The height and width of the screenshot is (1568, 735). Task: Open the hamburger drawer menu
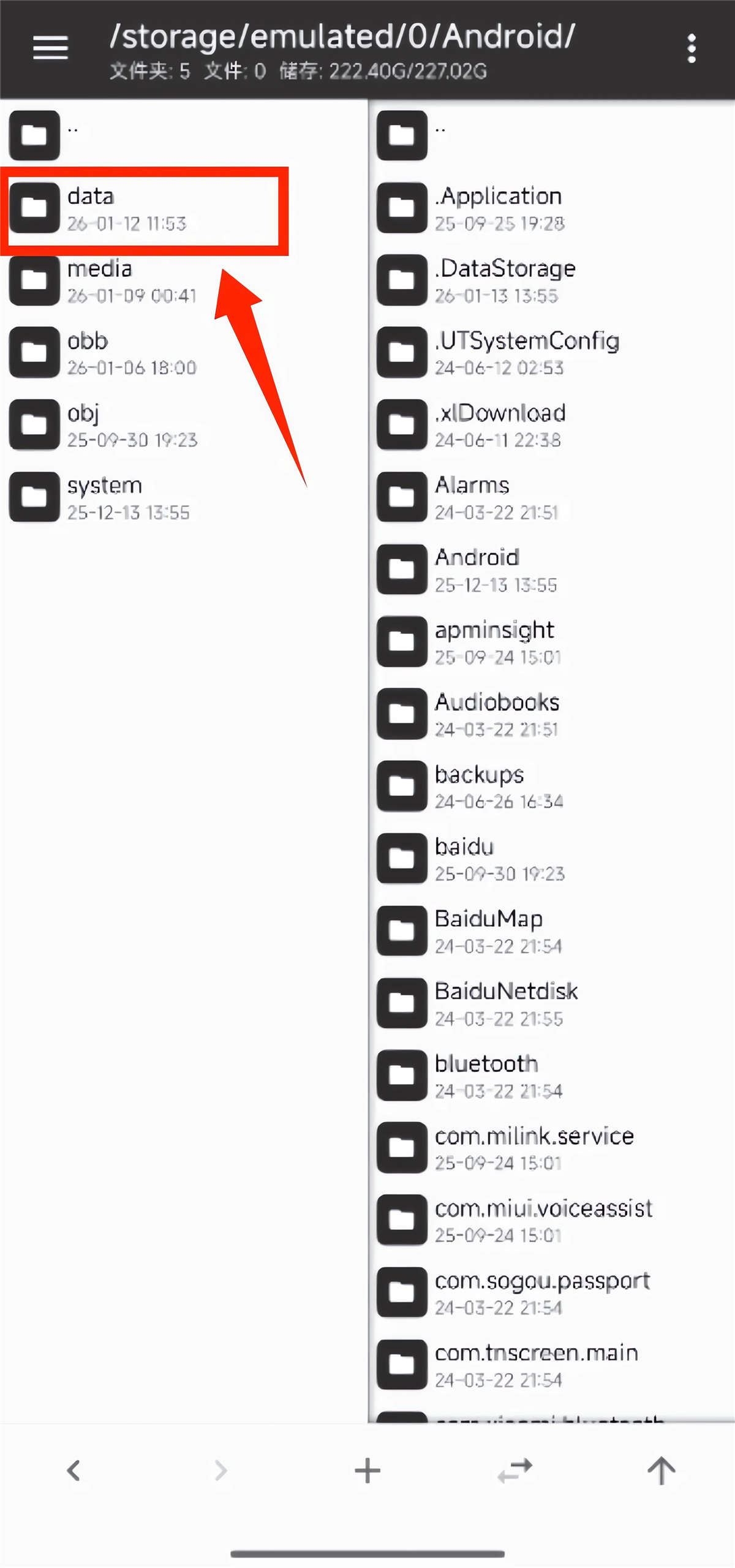pyautogui.click(x=50, y=48)
